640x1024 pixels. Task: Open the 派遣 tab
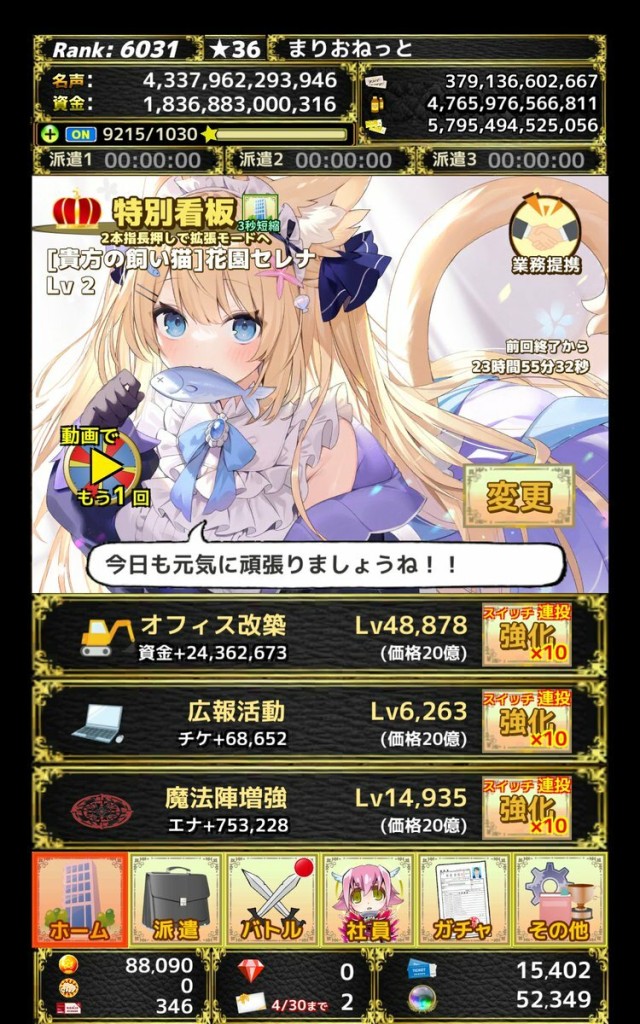[x=176, y=899]
